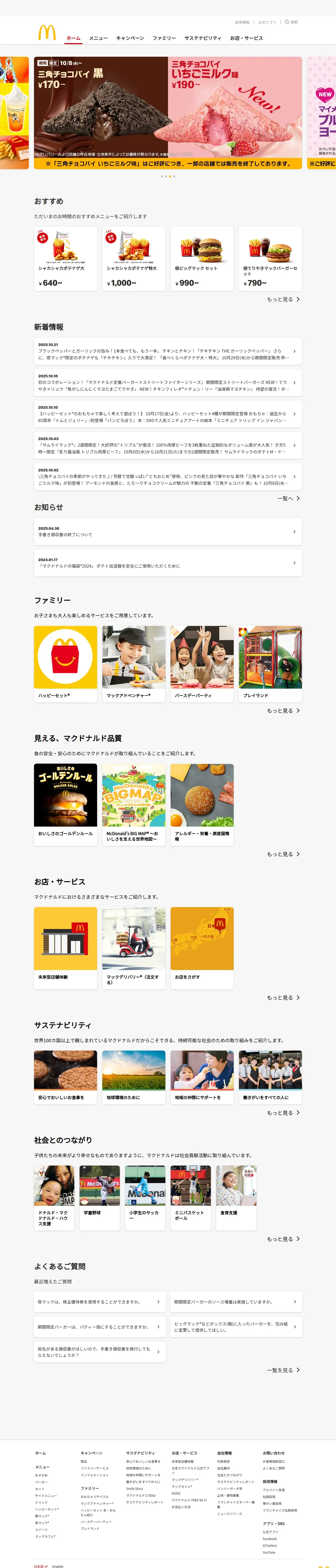View the おいしさのゴールデンルール card
This screenshot has height=1568, width=336.
click(65, 804)
